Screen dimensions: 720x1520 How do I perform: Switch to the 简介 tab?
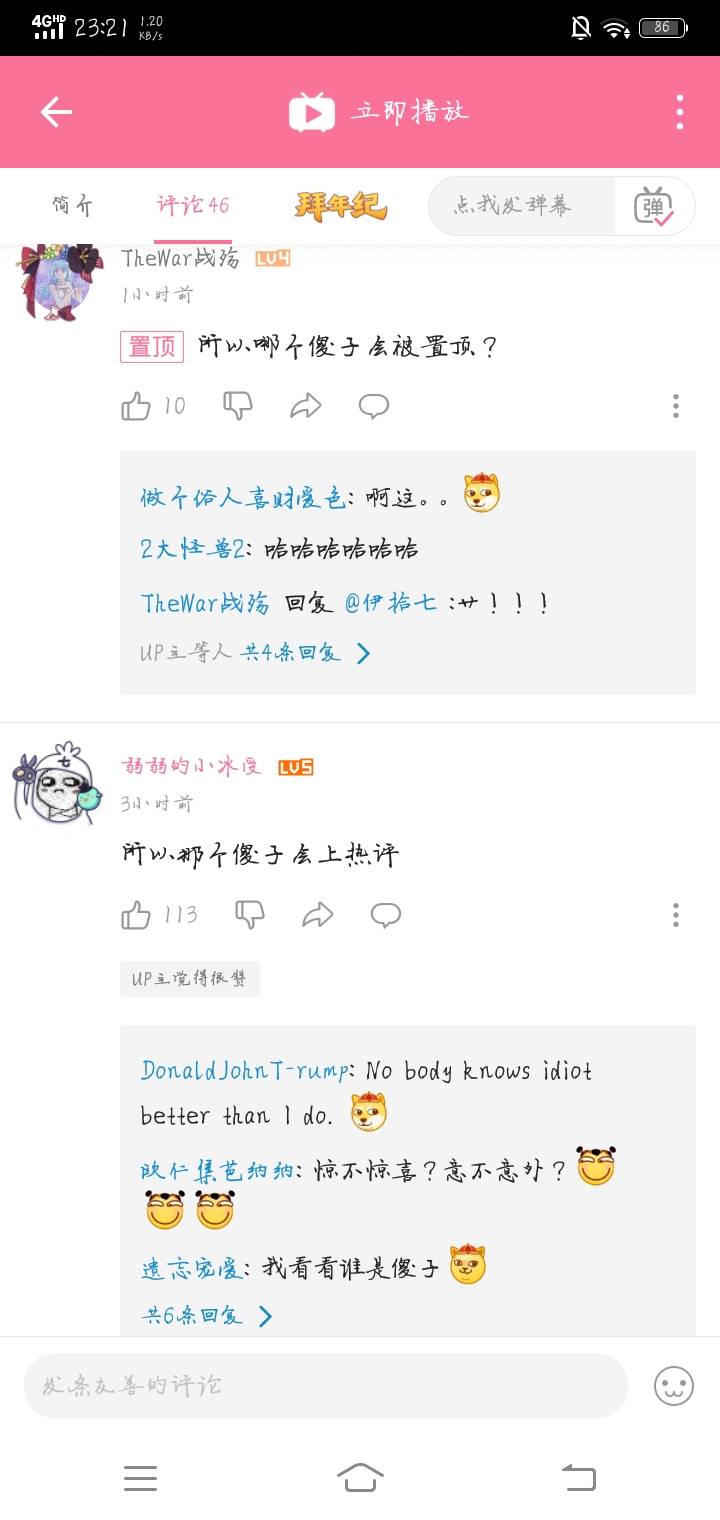(73, 205)
